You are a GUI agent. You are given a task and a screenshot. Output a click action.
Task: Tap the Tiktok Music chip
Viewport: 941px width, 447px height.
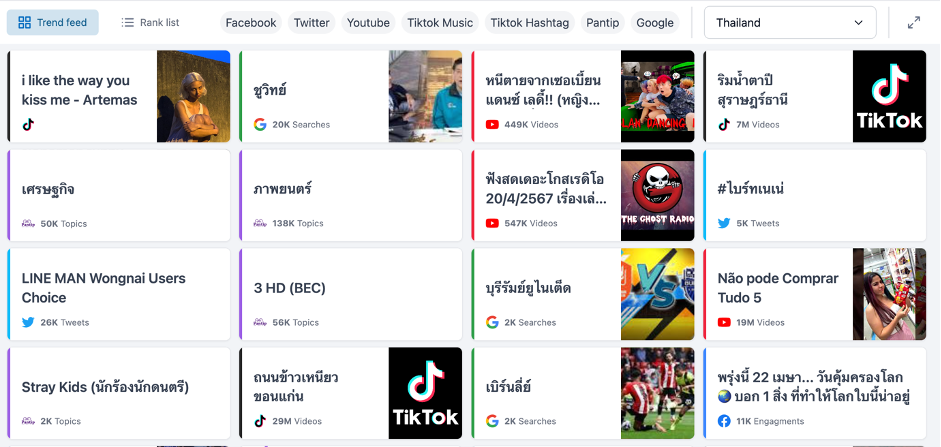tap(440, 23)
